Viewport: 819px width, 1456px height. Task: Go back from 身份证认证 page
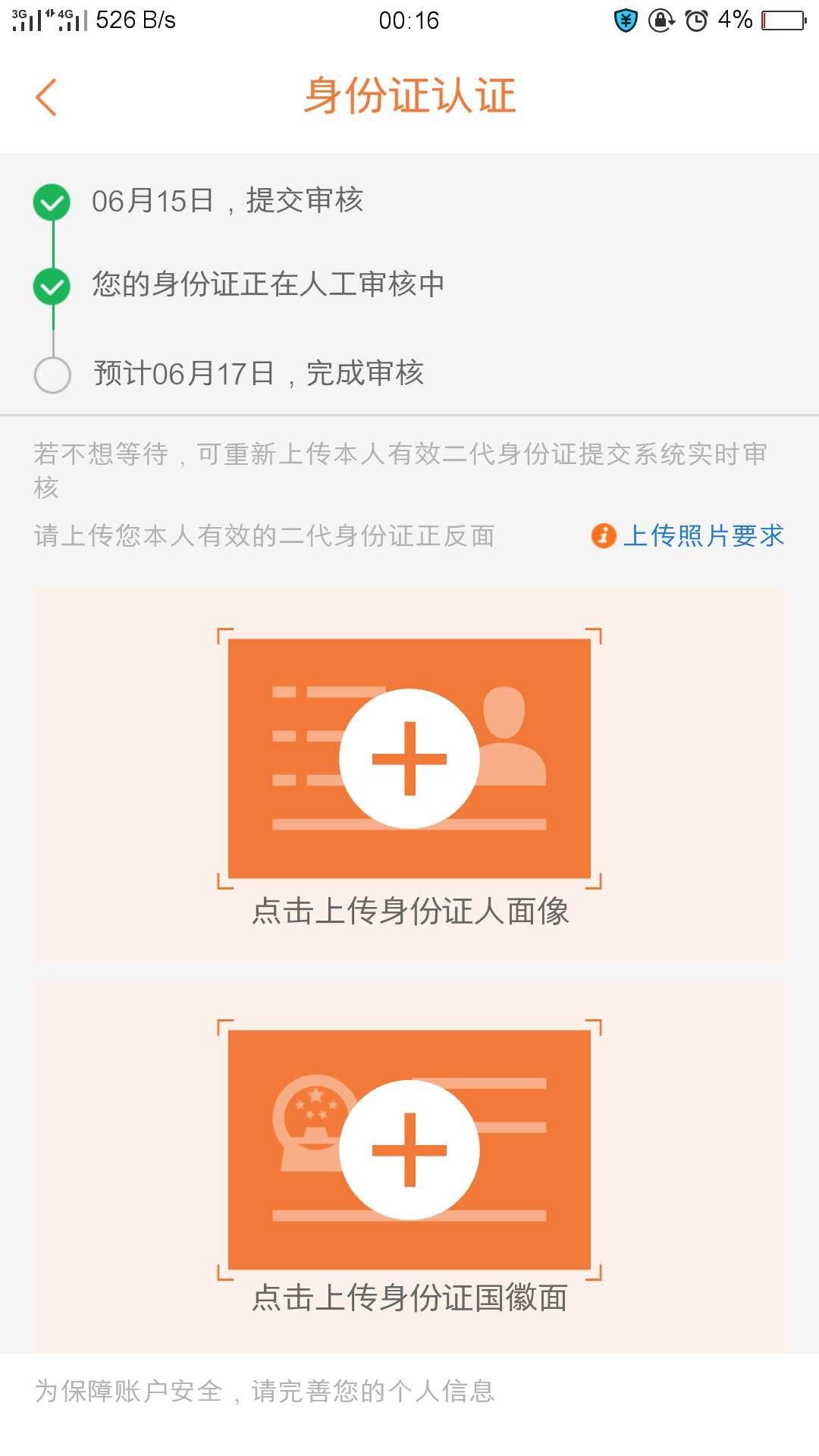coord(46,98)
